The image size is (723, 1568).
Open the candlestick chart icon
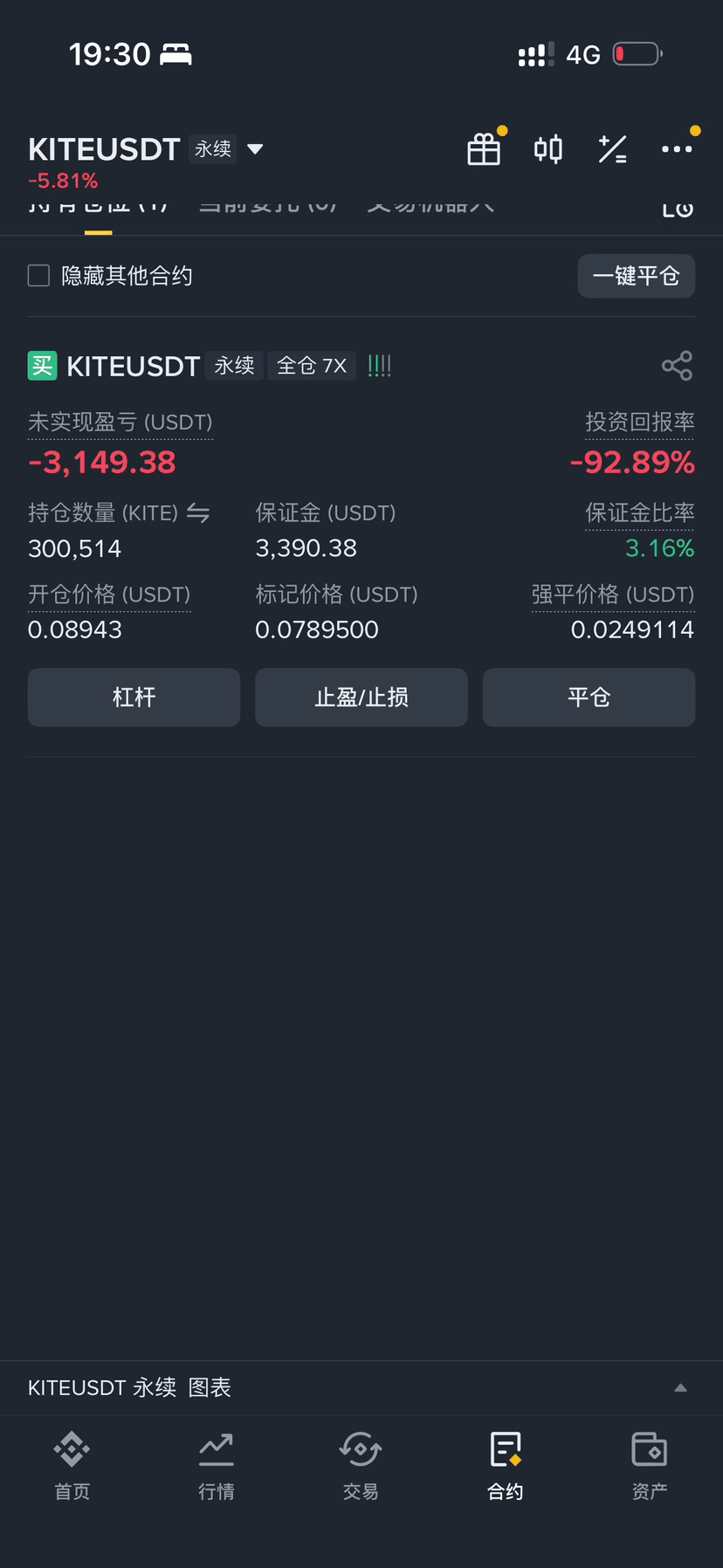548,149
